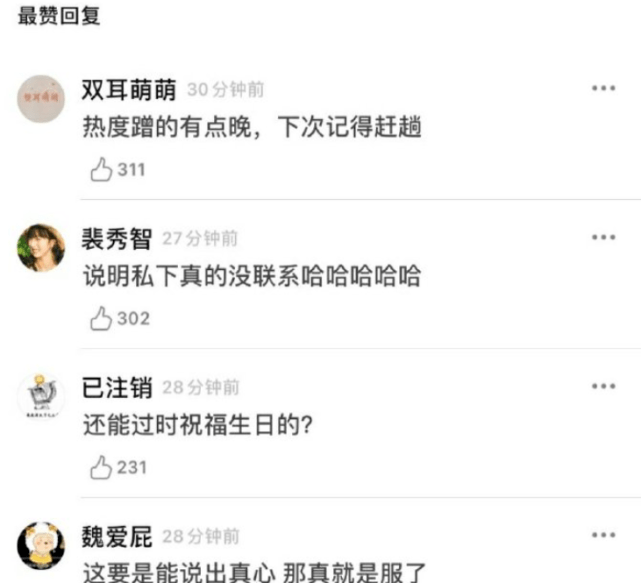Like 双耳萌萌's comment
641x583 pixels.
tap(101, 170)
